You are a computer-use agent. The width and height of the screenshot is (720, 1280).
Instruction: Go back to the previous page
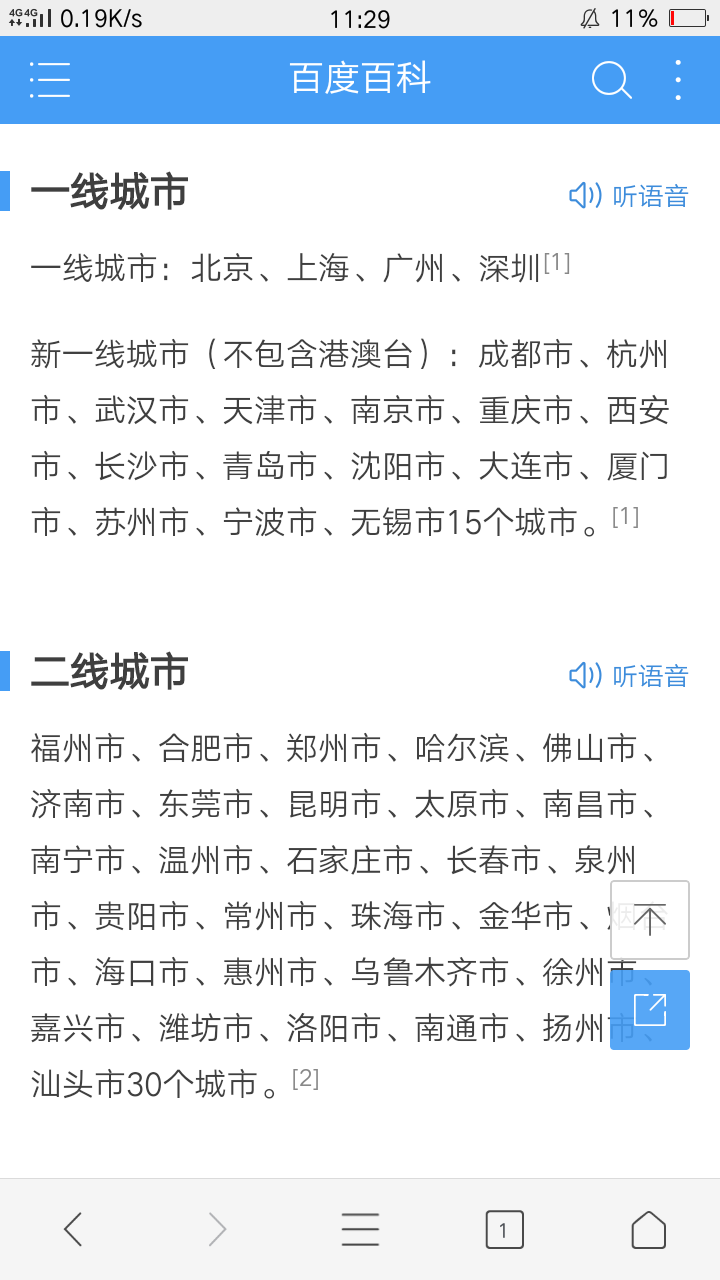73,1229
